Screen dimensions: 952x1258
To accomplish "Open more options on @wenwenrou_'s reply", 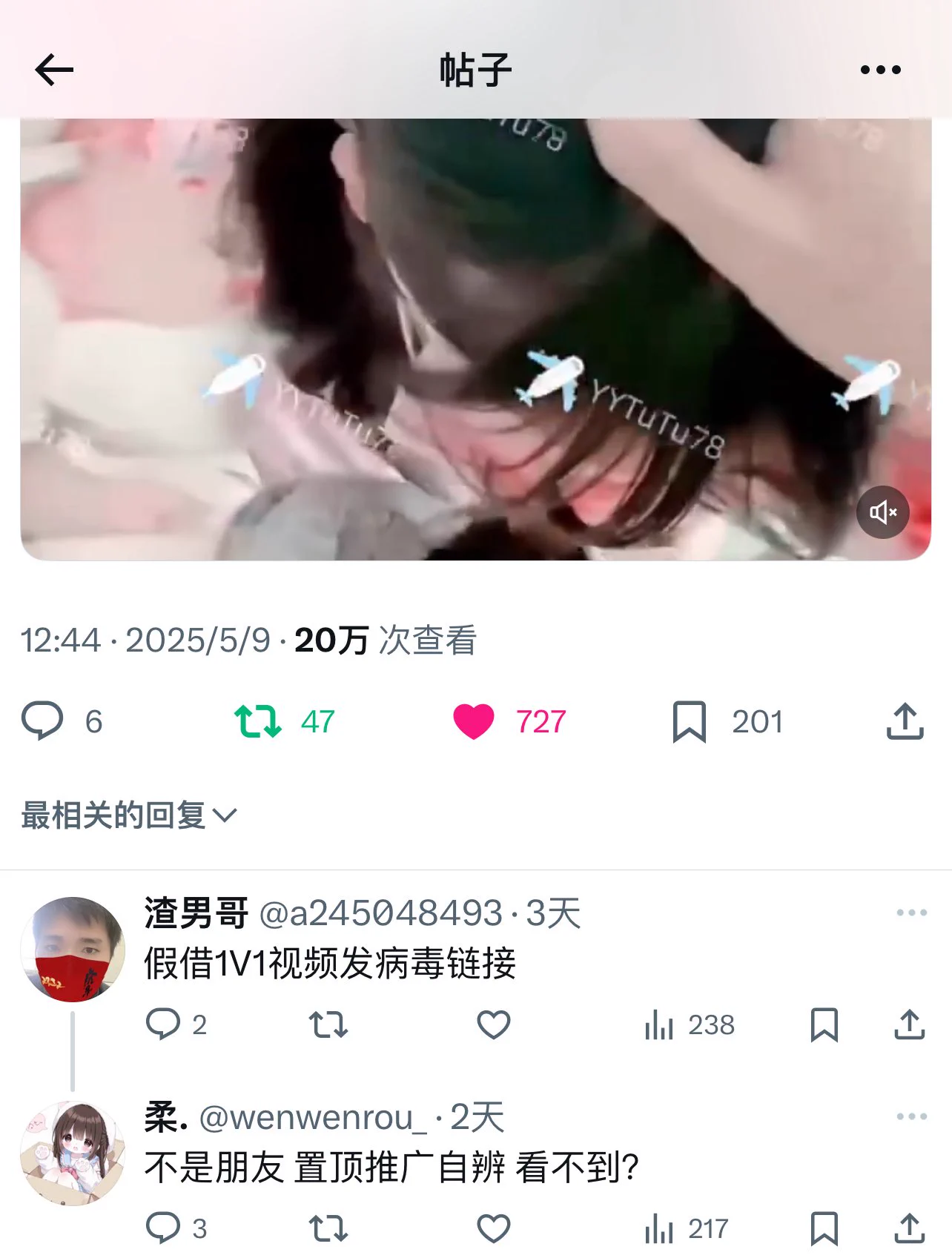I will click(x=911, y=1116).
